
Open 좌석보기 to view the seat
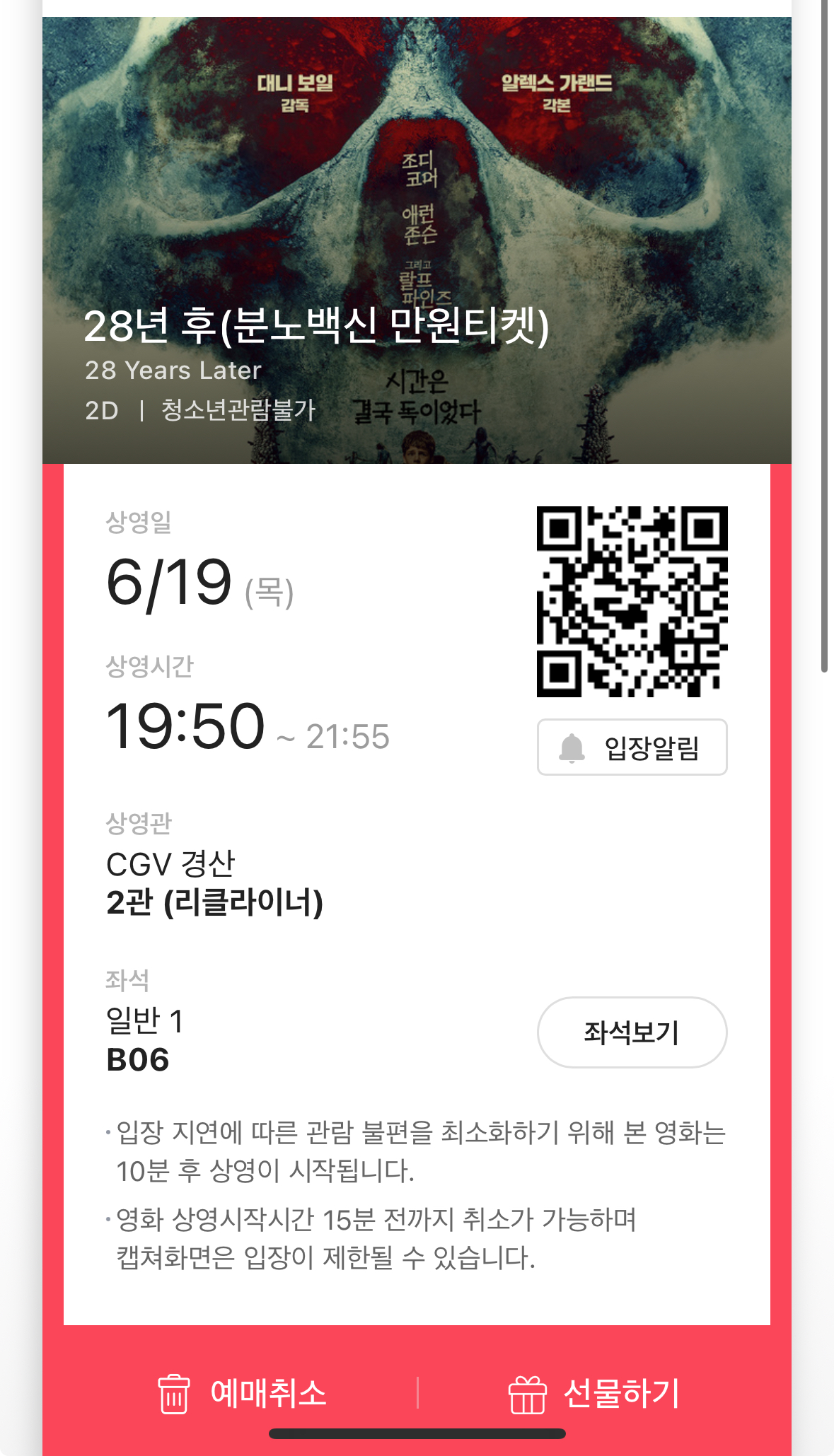(632, 1032)
